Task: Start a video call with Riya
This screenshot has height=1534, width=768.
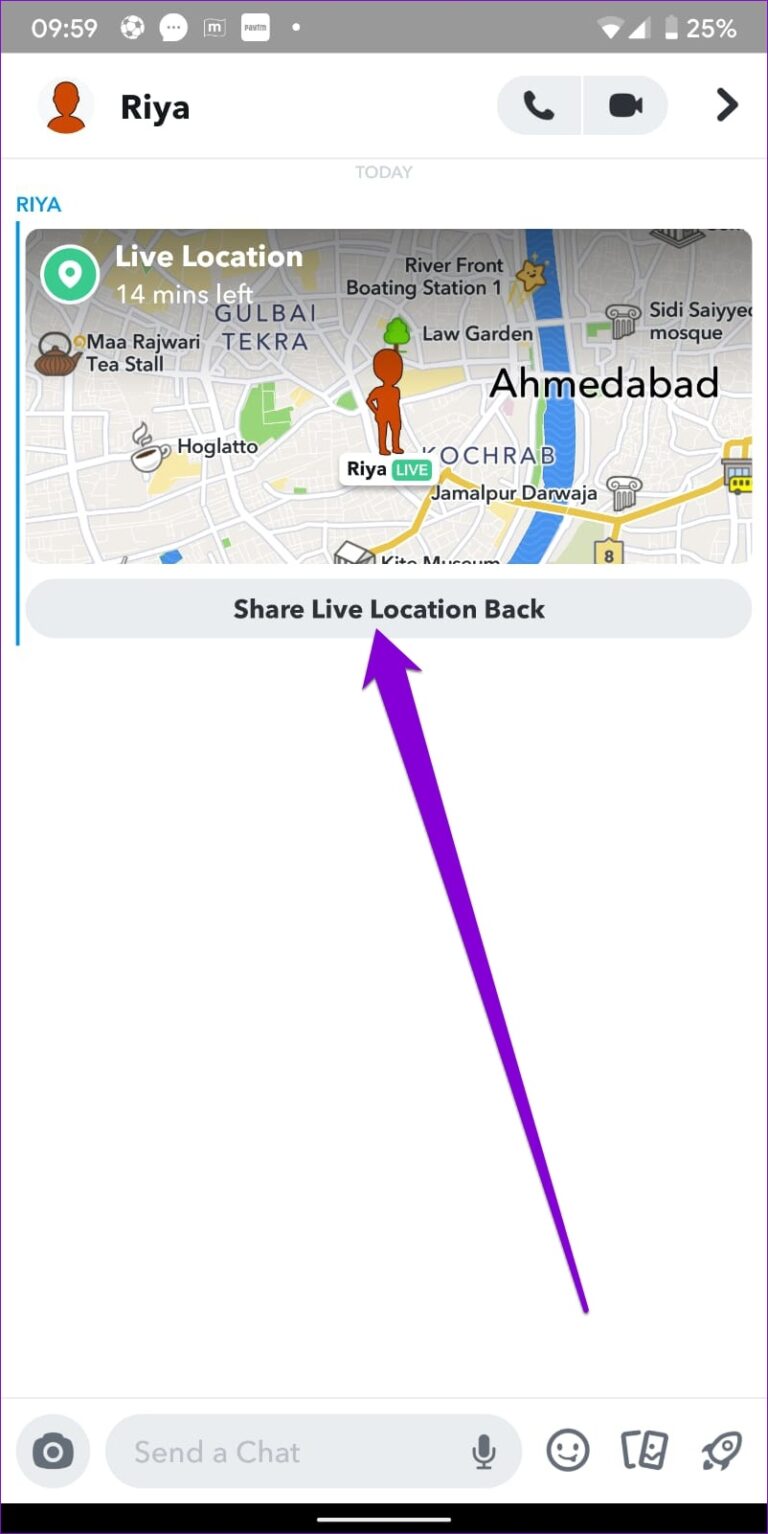Action: click(x=625, y=105)
